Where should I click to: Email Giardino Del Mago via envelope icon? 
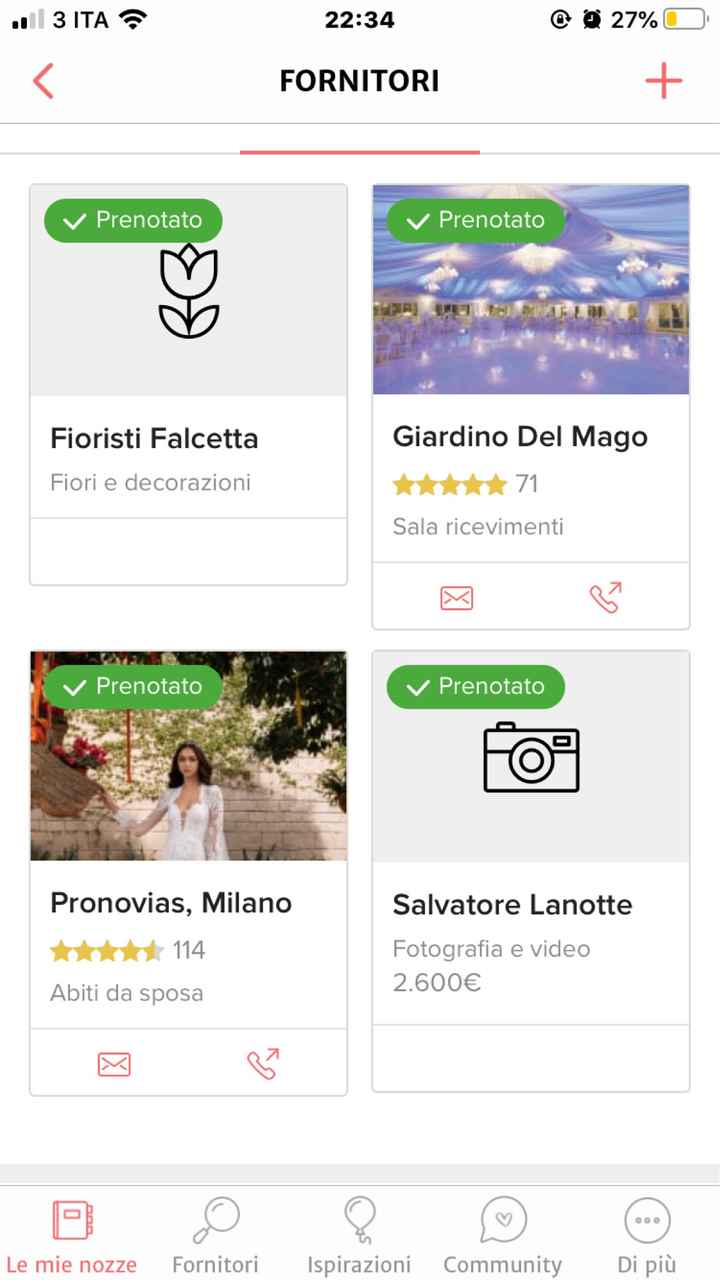tap(456, 597)
